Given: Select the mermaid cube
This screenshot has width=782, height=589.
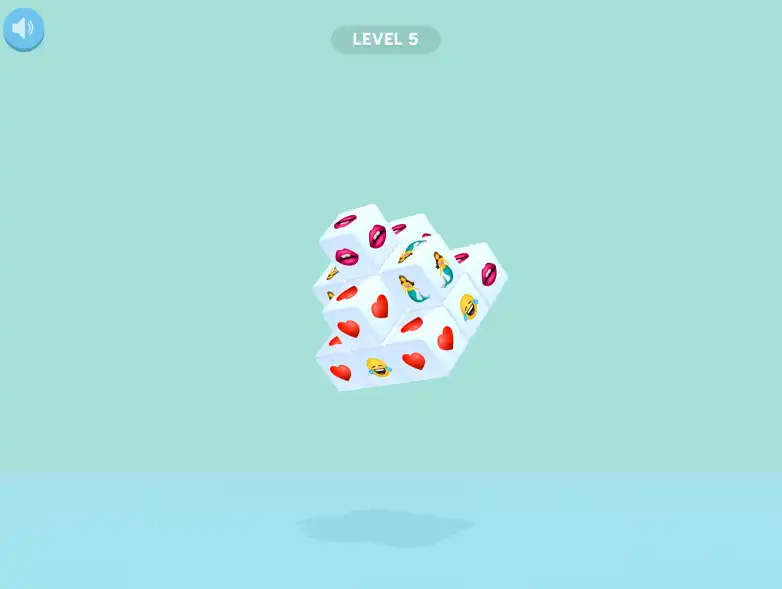Looking at the screenshot, I should click(412, 288).
